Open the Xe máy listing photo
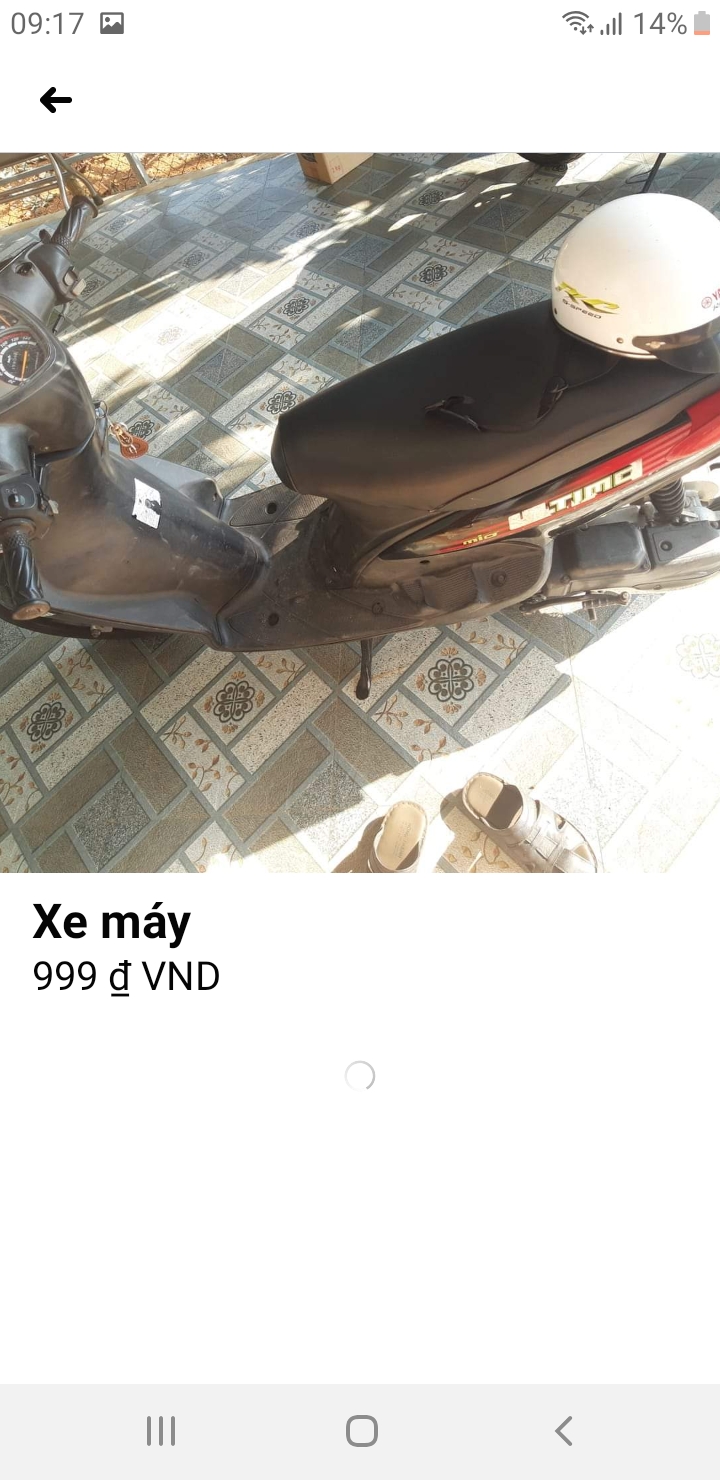 pyautogui.click(x=360, y=512)
